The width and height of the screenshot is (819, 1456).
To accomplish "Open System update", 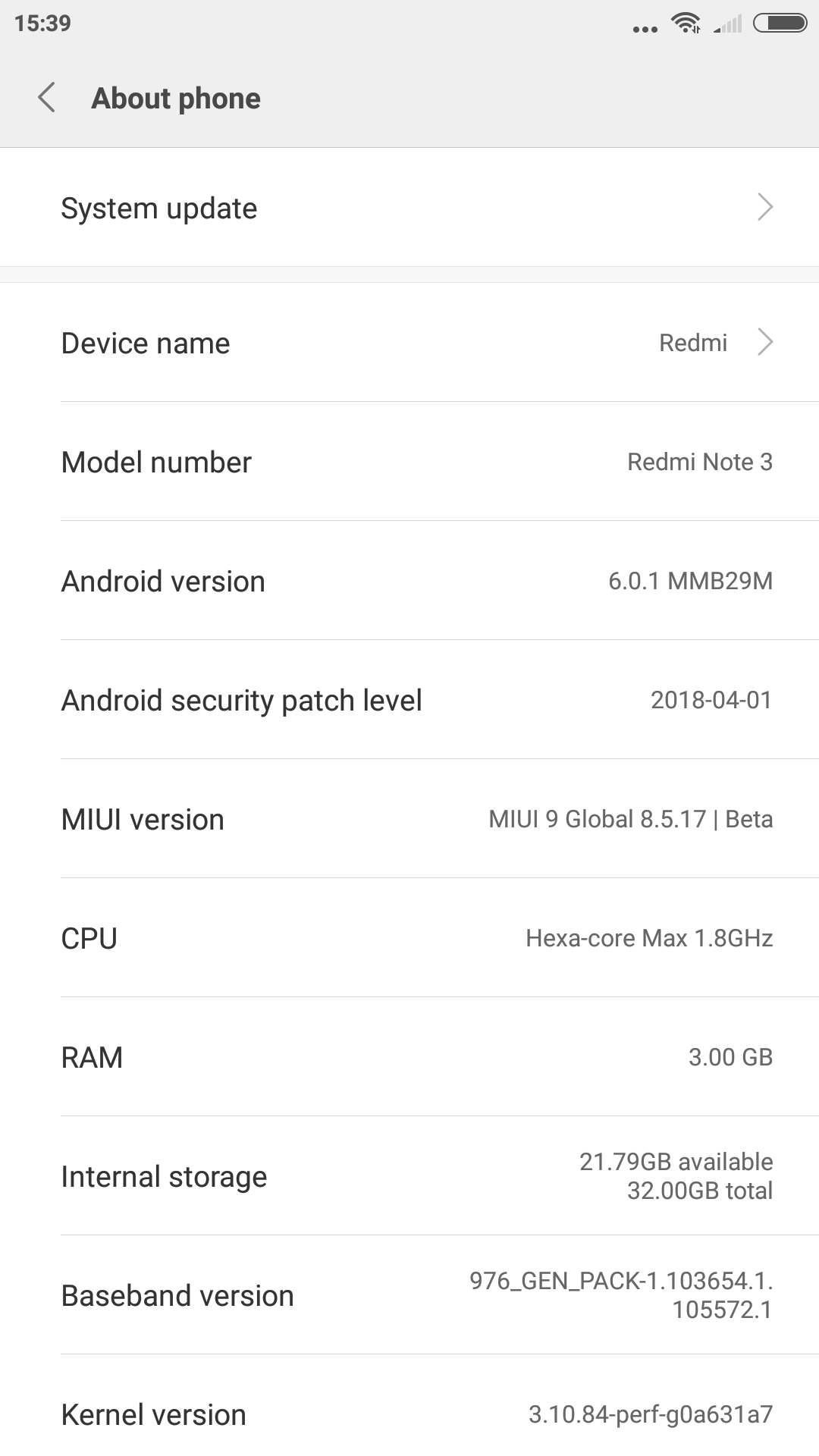I will [x=409, y=208].
